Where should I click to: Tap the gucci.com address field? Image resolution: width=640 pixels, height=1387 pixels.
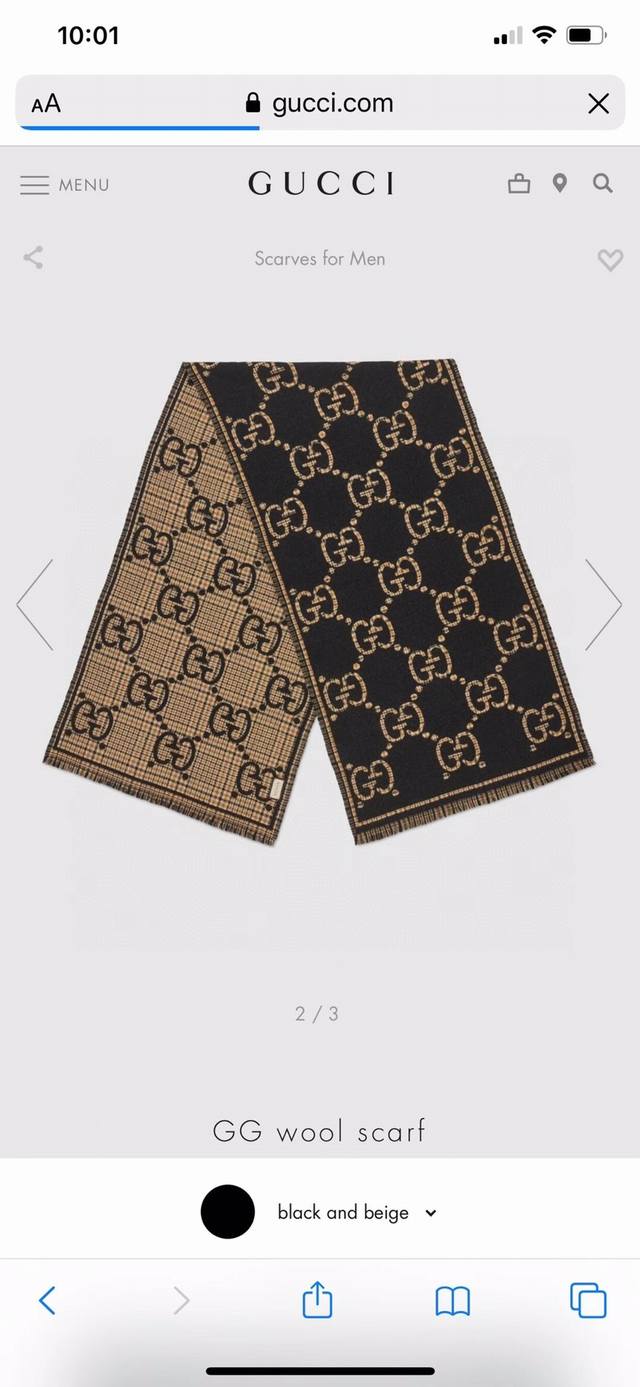click(x=320, y=103)
